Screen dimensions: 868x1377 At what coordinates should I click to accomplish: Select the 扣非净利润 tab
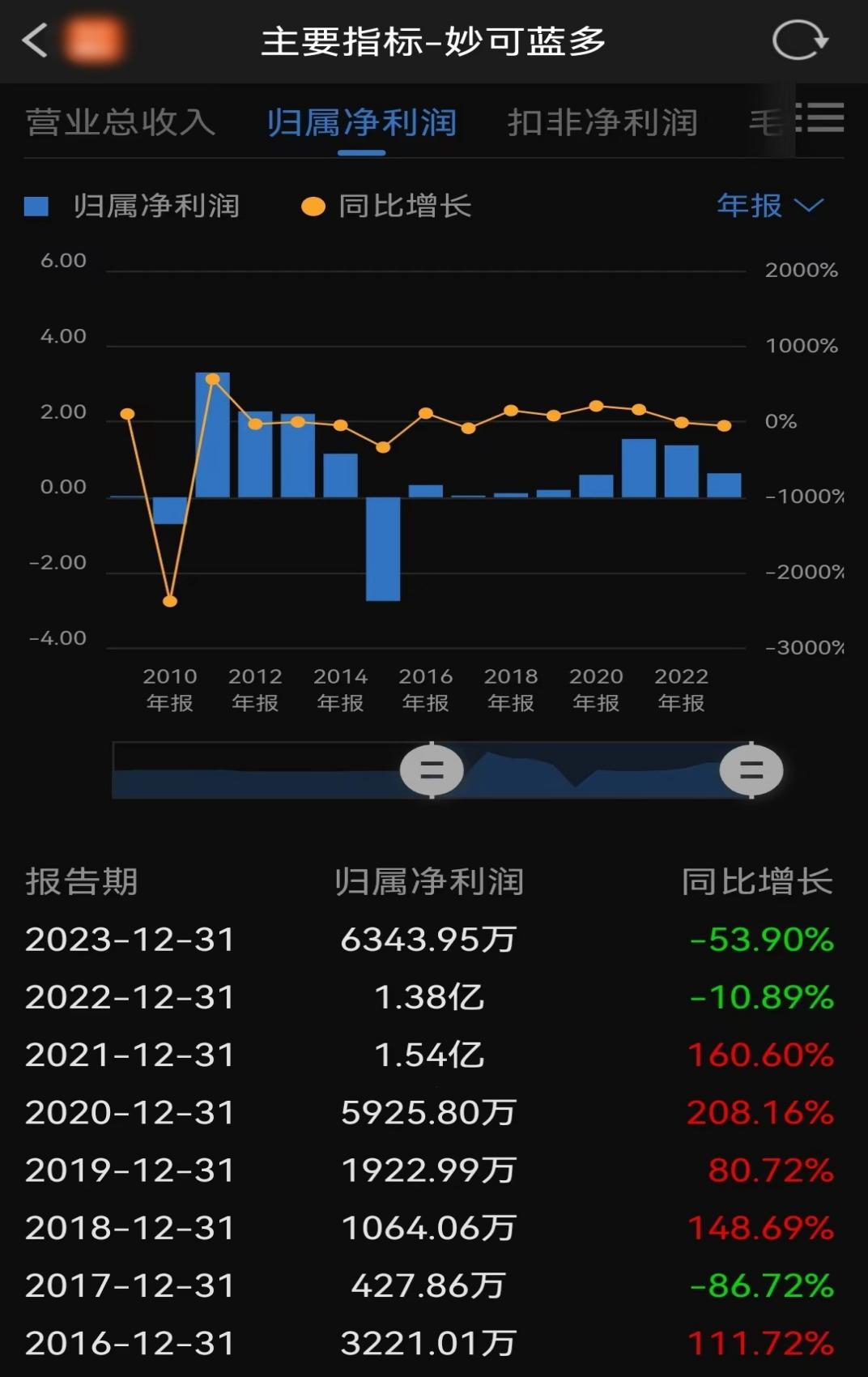602,123
